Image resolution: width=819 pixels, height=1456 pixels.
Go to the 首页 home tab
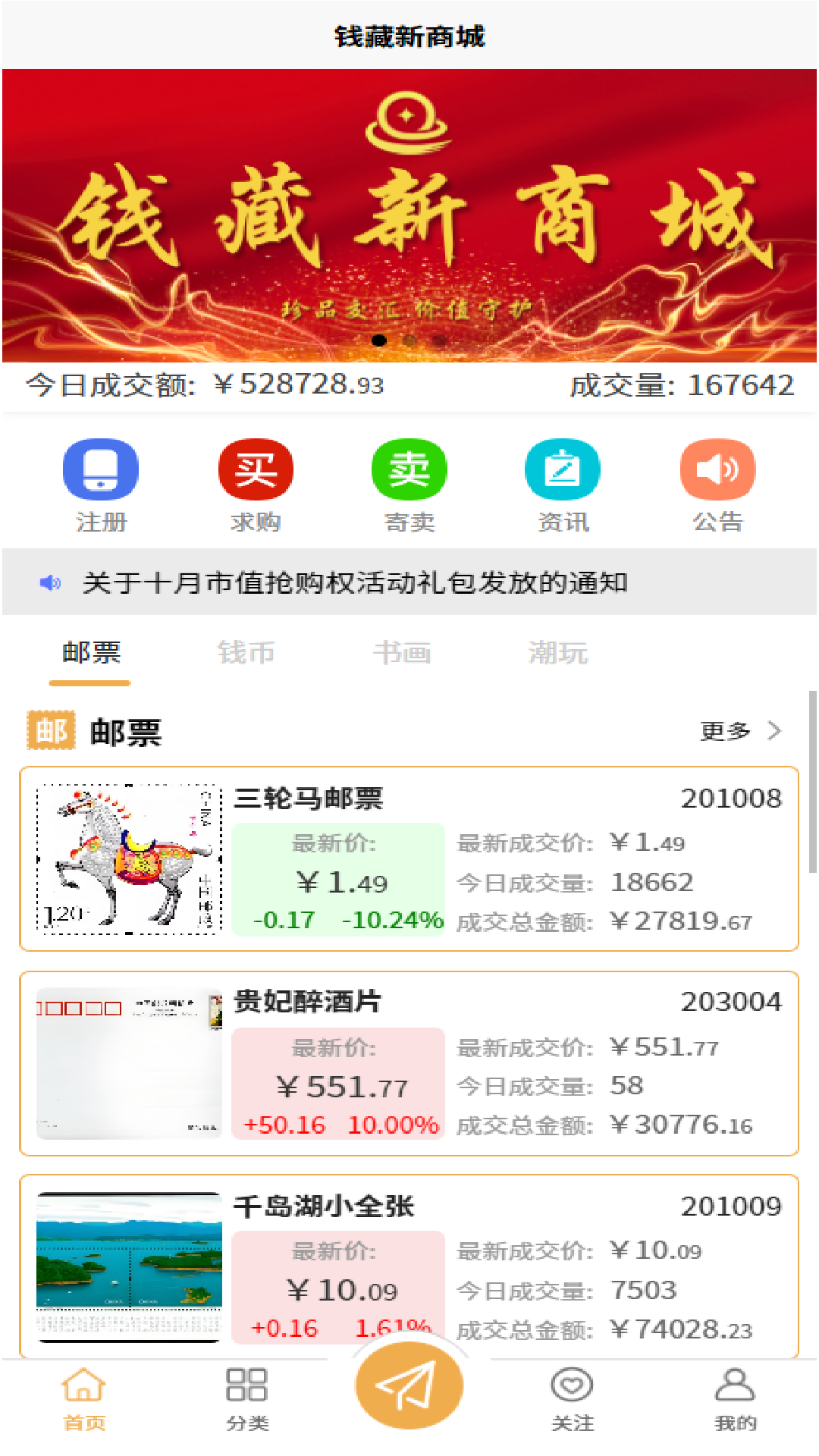tap(83, 1399)
